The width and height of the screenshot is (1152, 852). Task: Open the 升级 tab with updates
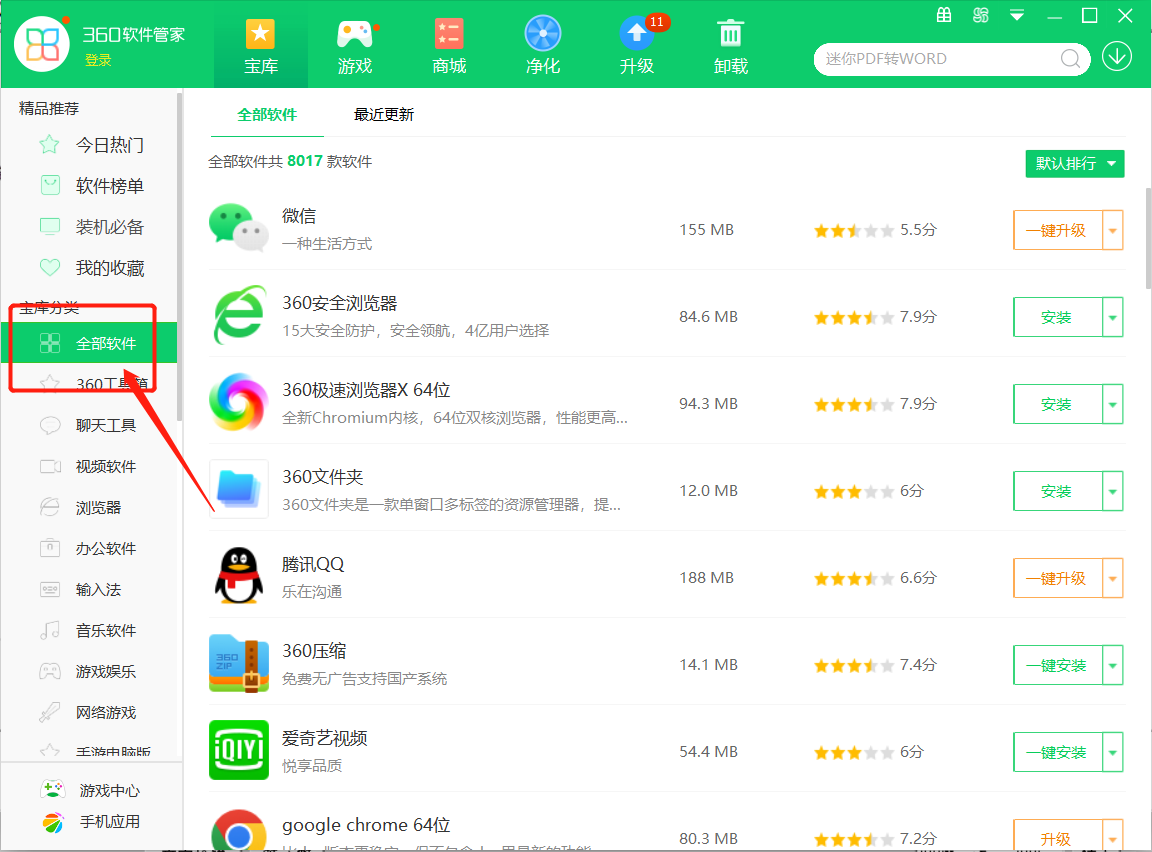coord(637,47)
